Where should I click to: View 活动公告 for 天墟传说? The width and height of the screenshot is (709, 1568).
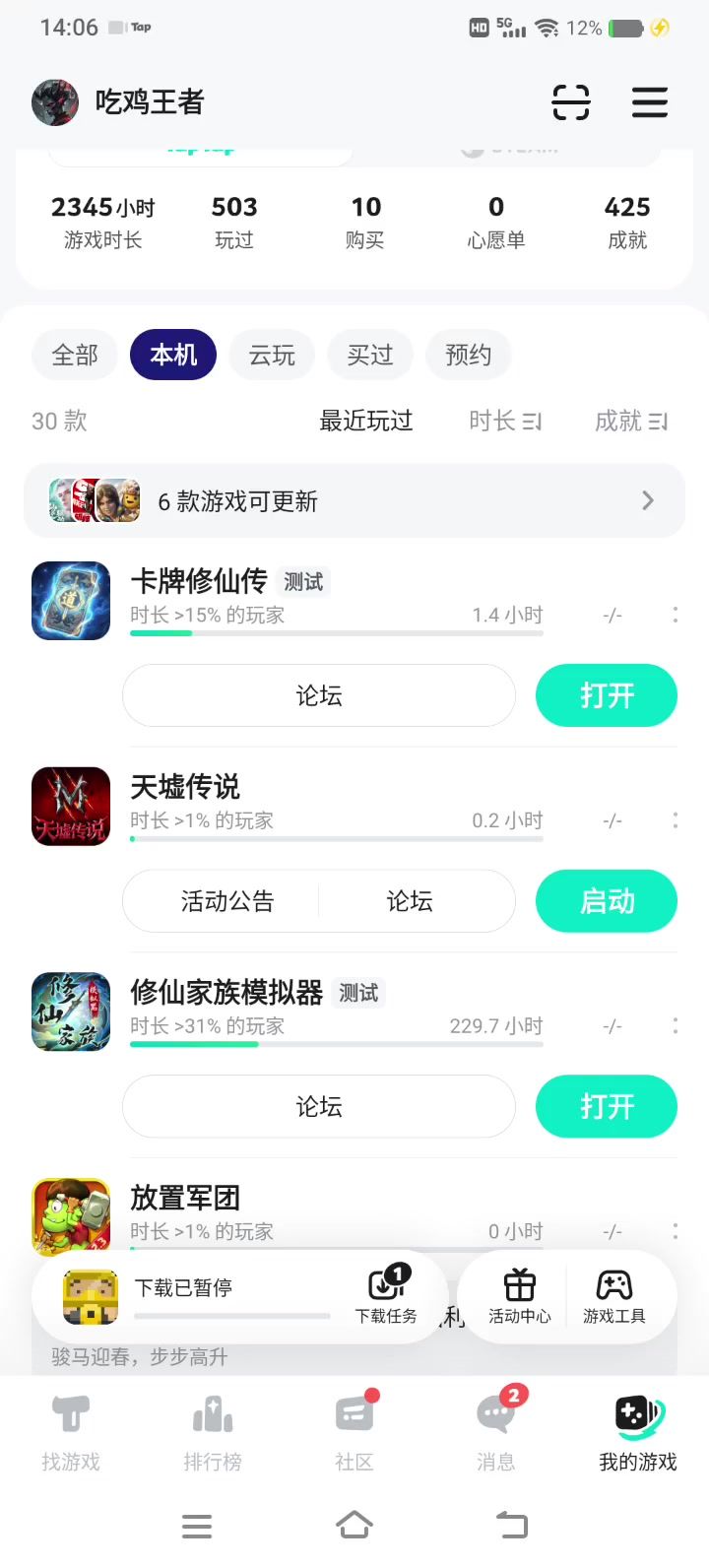coord(227,901)
